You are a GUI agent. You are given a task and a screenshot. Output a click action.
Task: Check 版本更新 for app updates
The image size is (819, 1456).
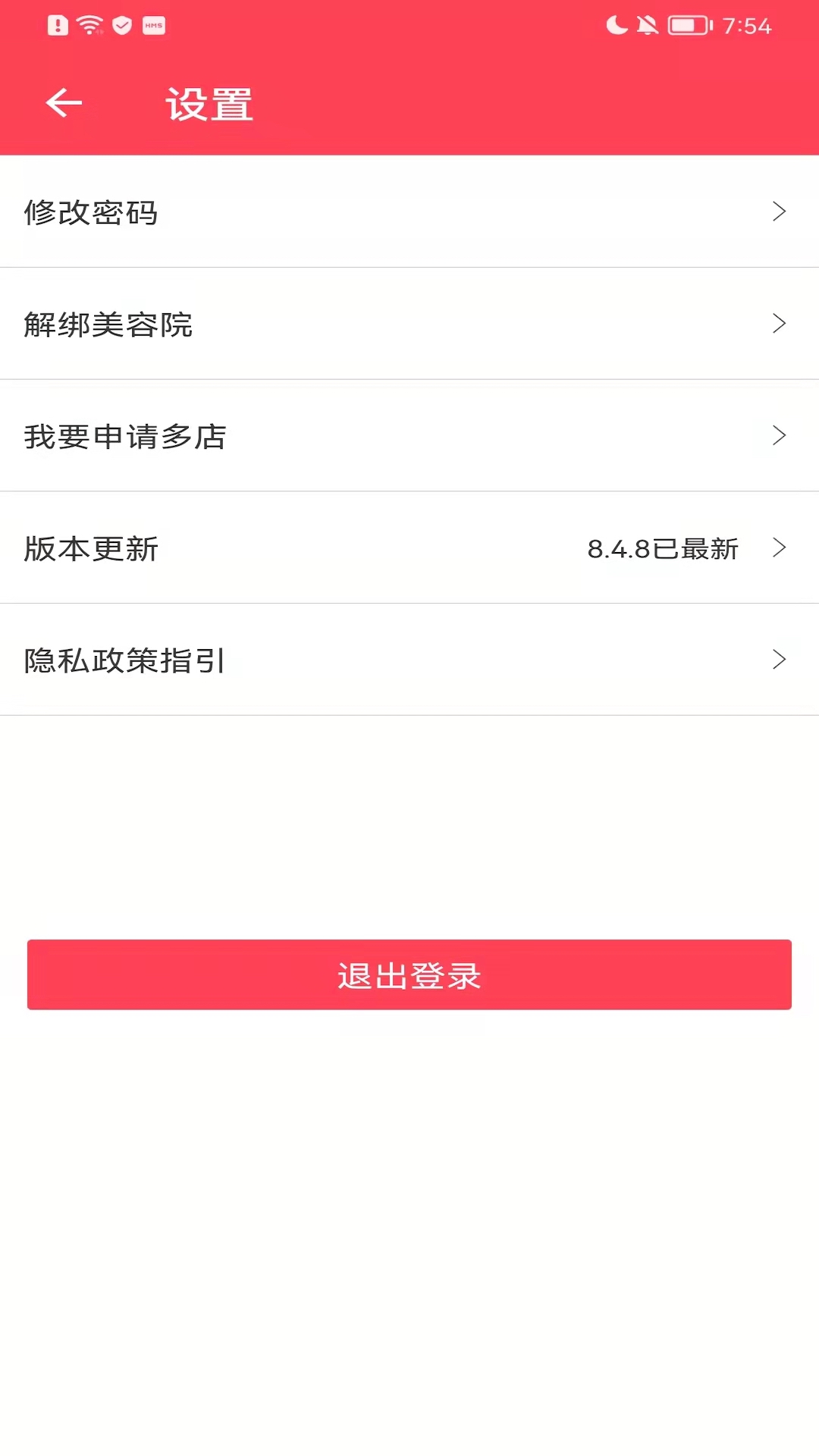(x=409, y=548)
